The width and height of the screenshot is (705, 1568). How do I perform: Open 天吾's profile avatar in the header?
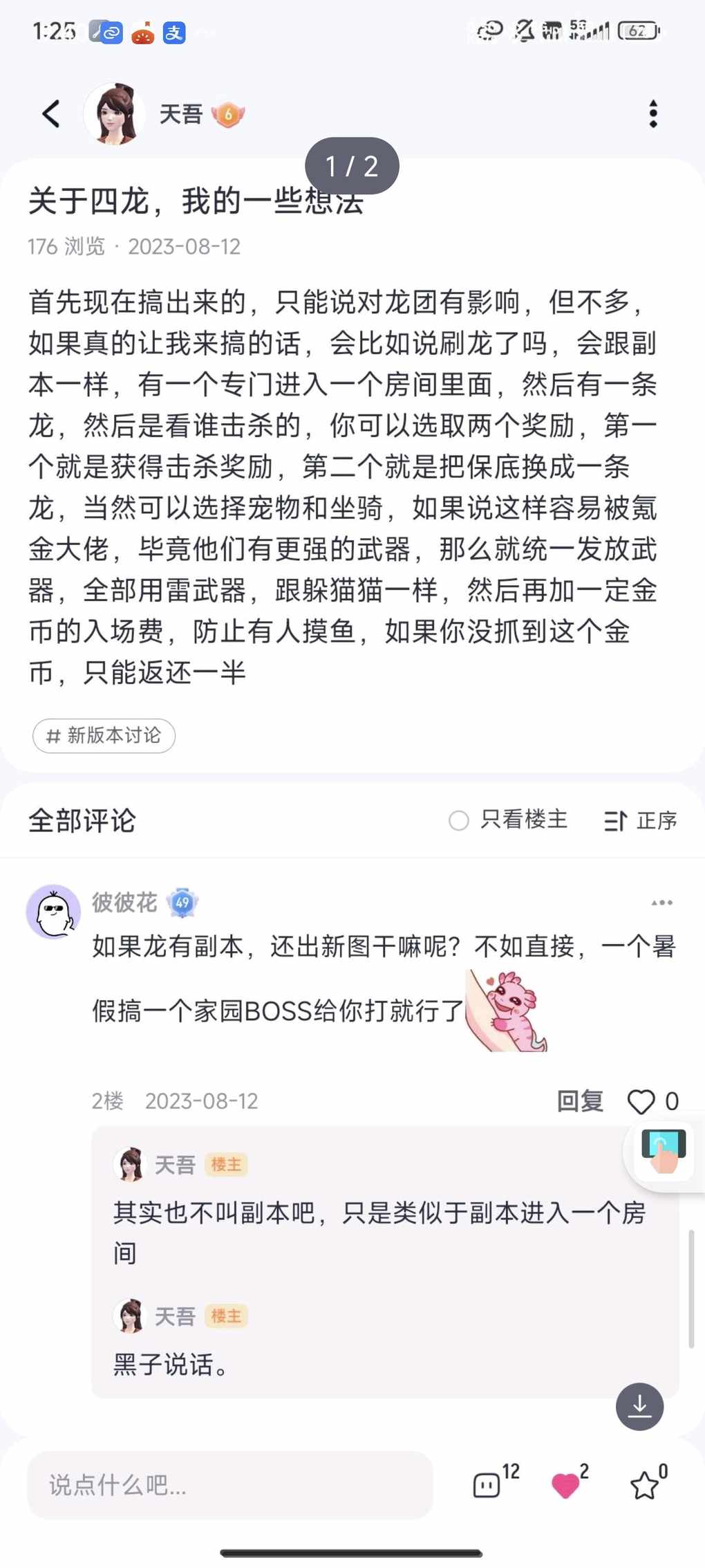[x=114, y=114]
